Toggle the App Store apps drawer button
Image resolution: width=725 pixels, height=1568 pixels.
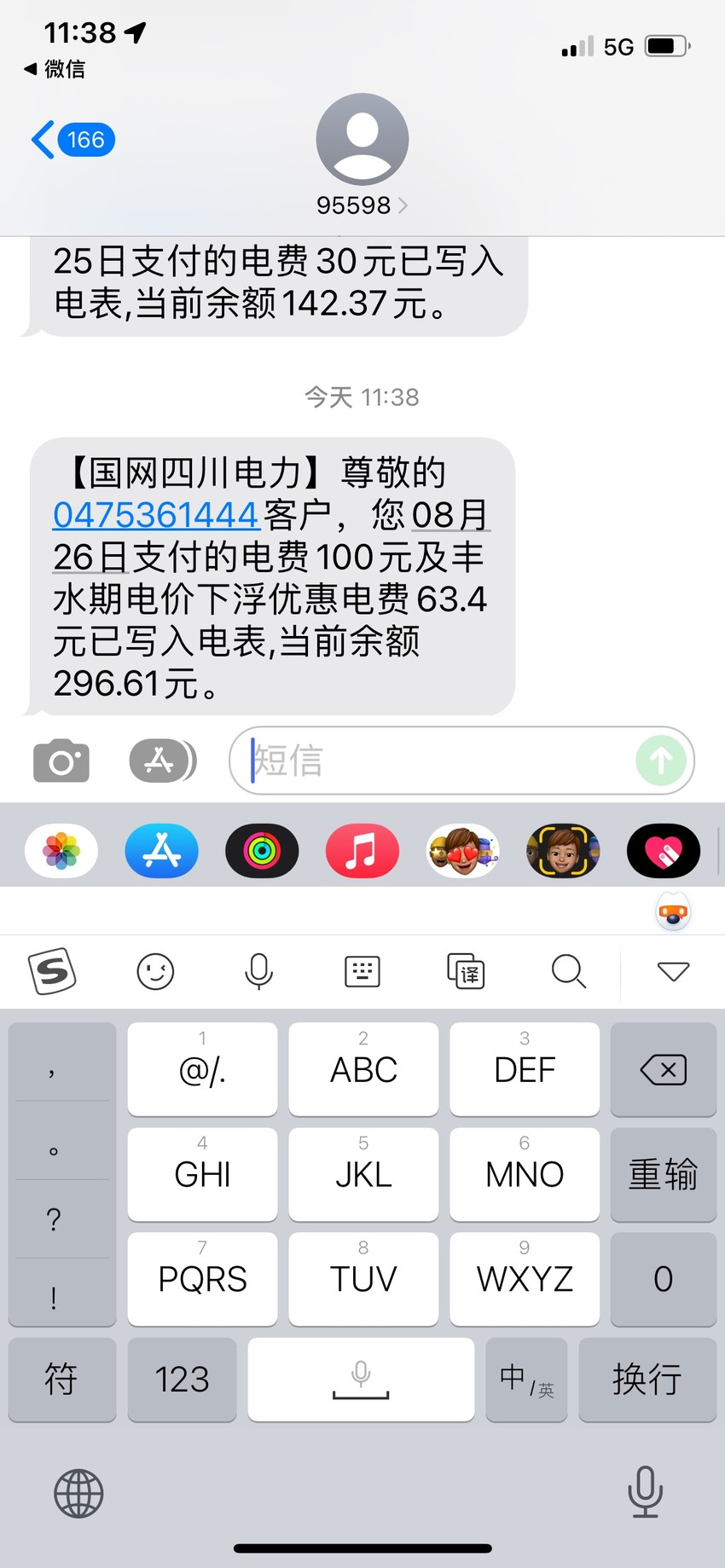(163, 761)
